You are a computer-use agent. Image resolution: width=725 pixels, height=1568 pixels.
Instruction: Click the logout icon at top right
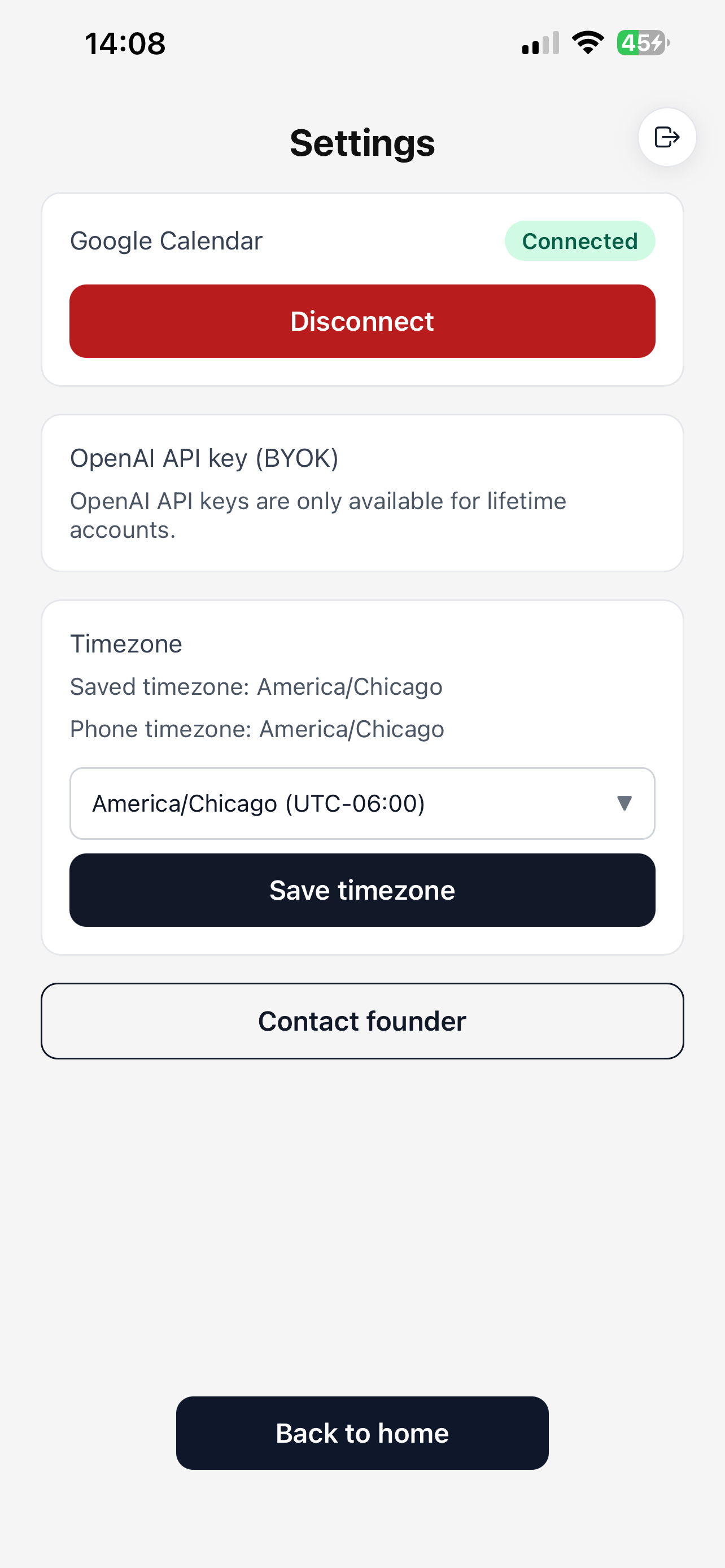pos(667,137)
